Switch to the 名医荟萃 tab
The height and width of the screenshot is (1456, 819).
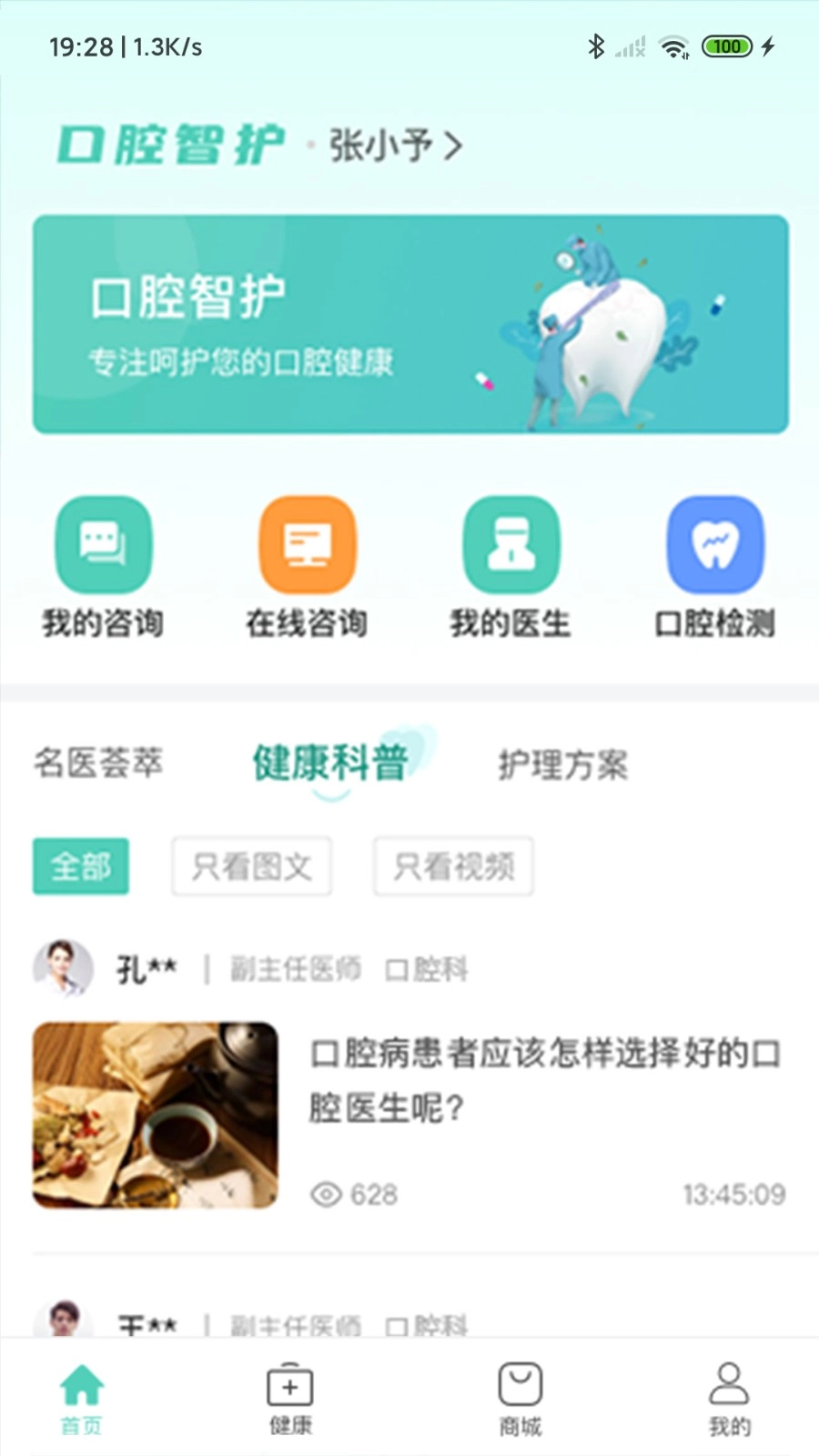click(98, 763)
